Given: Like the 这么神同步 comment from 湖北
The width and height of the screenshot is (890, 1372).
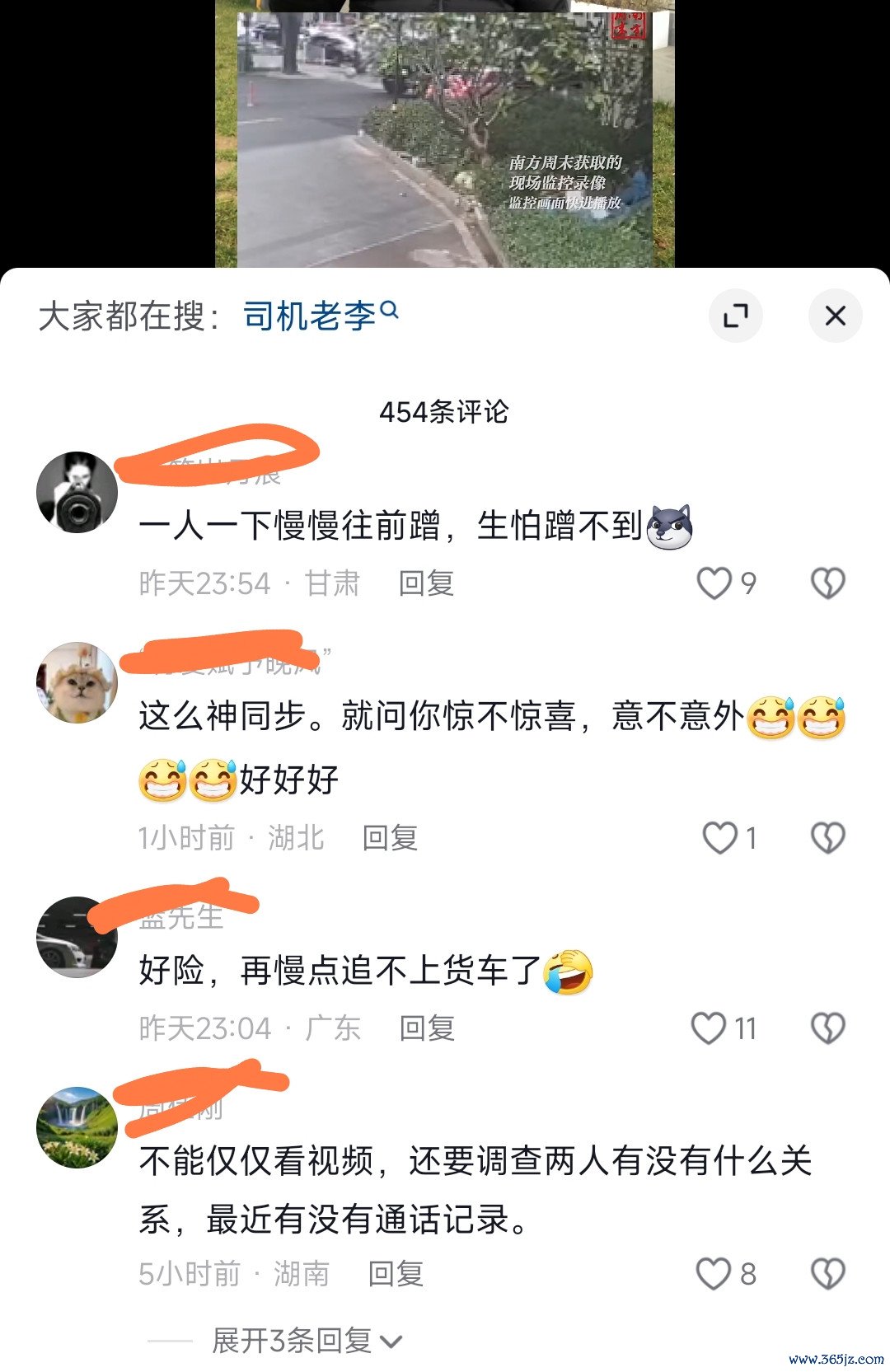Looking at the screenshot, I should click(x=719, y=838).
